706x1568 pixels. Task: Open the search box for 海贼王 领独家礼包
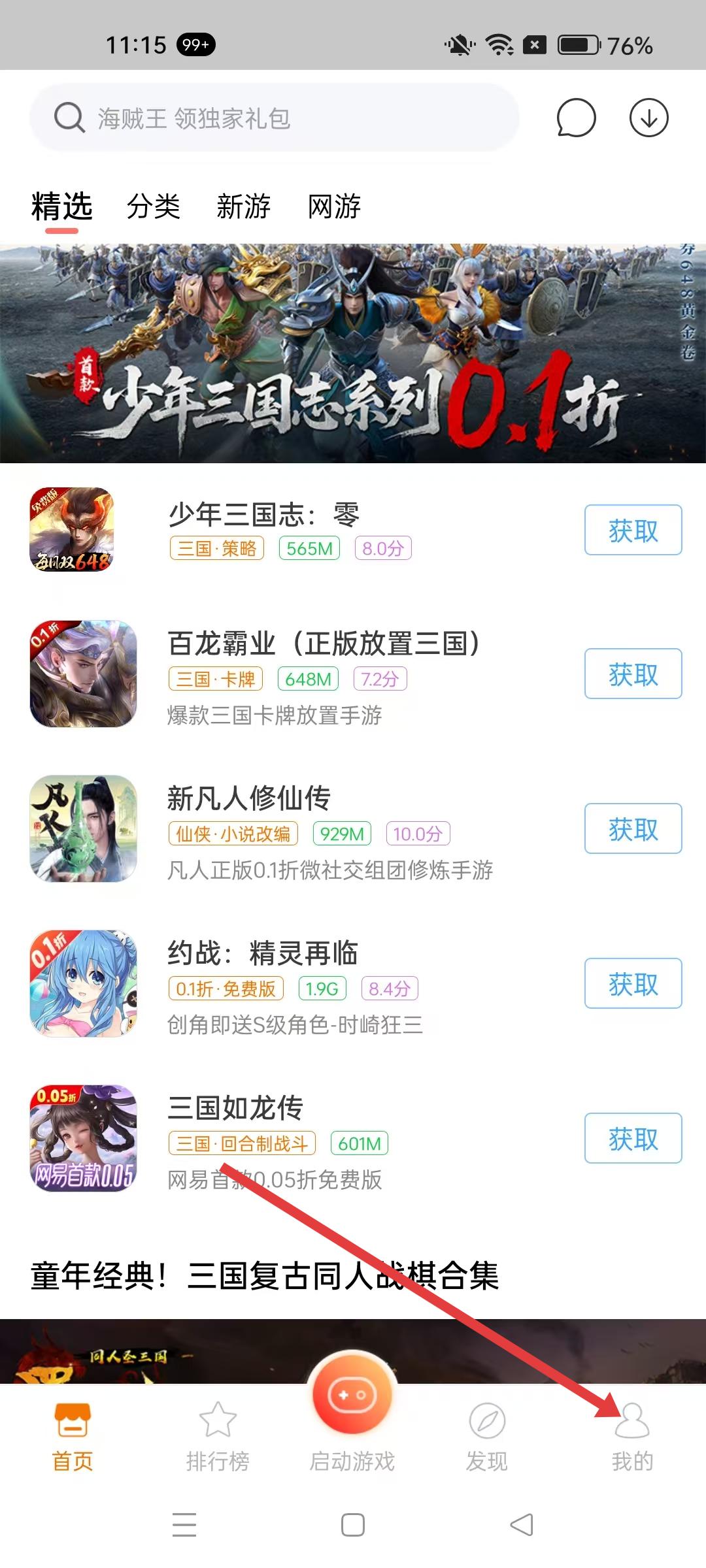pyautogui.click(x=275, y=118)
